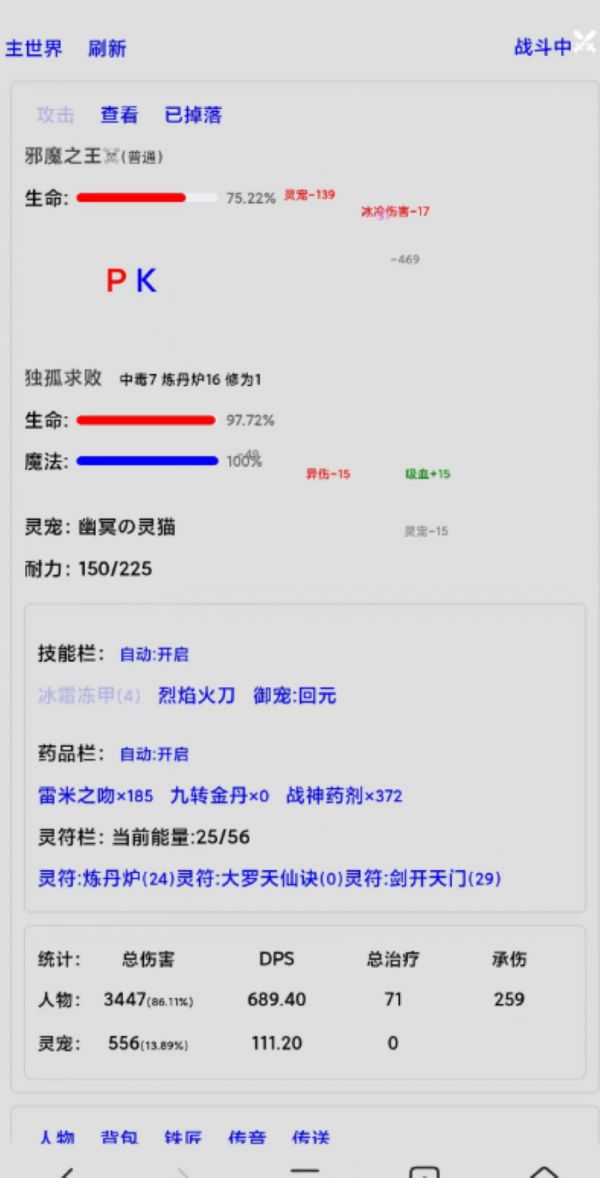Screen dimensions: 600x1178
Task: Activate 灵符:大罗天仙诀(0)
Action: [x=260, y=879]
